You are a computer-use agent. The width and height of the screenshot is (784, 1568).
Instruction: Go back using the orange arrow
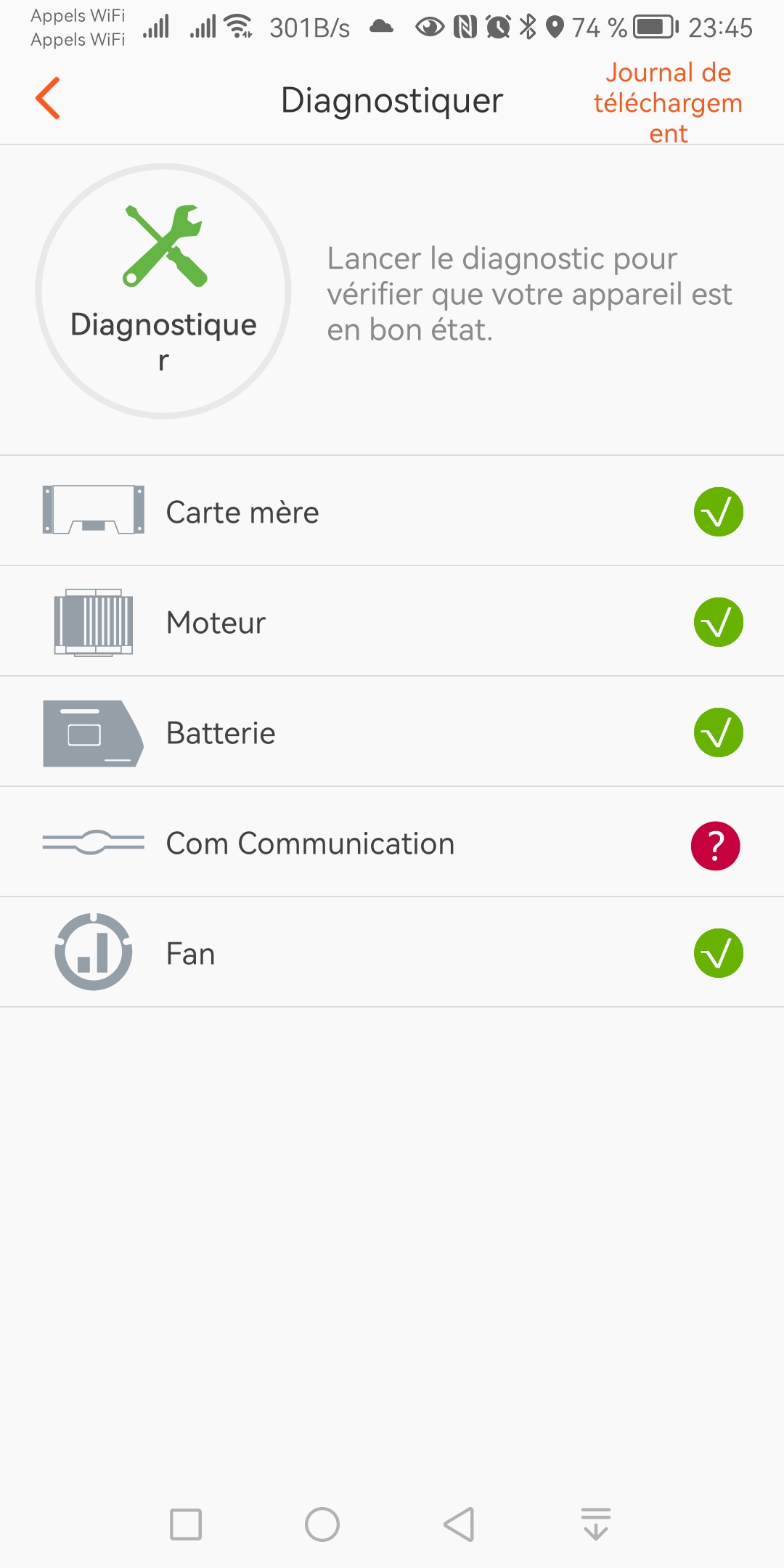click(48, 99)
